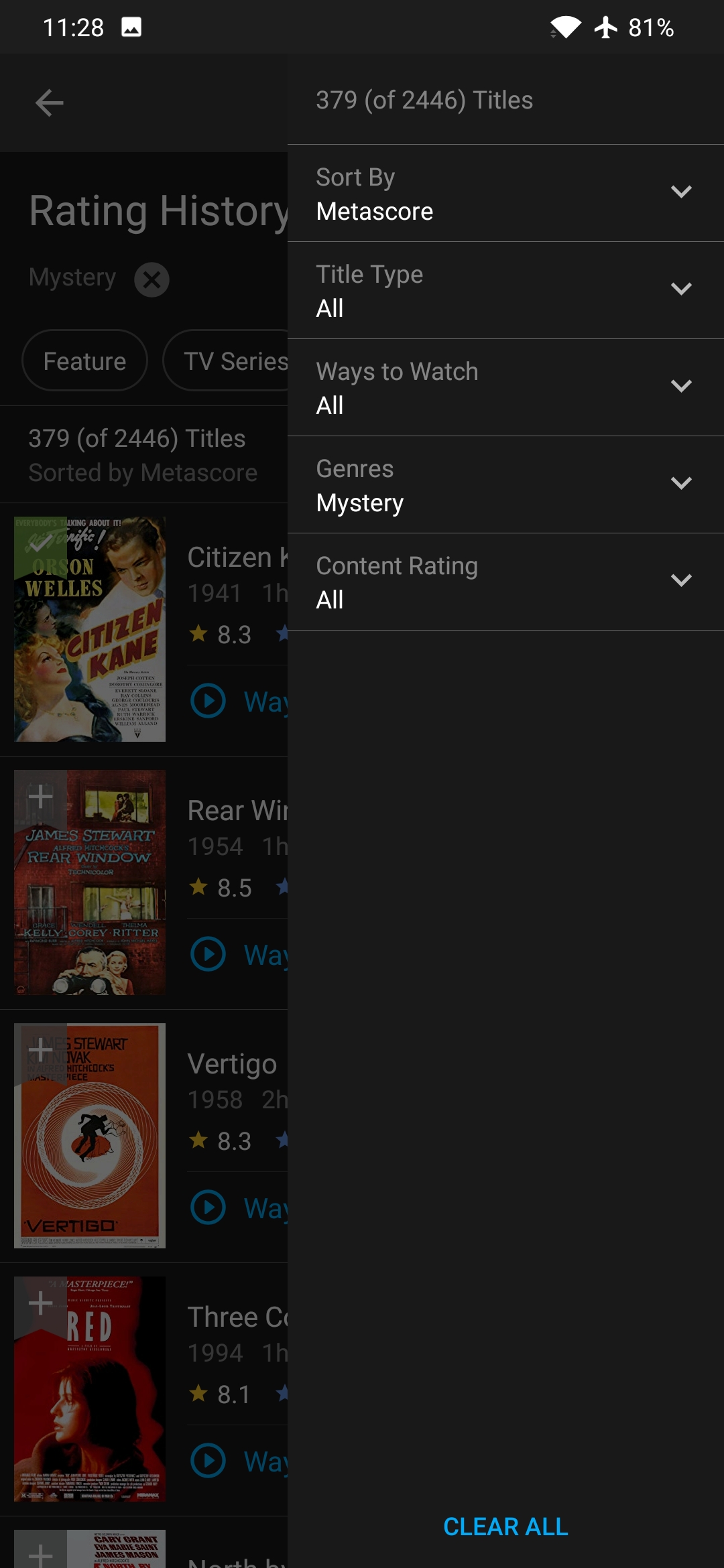The image size is (724, 1568).
Task: Add Three Colors Red to watchlist
Action: click(40, 1303)
